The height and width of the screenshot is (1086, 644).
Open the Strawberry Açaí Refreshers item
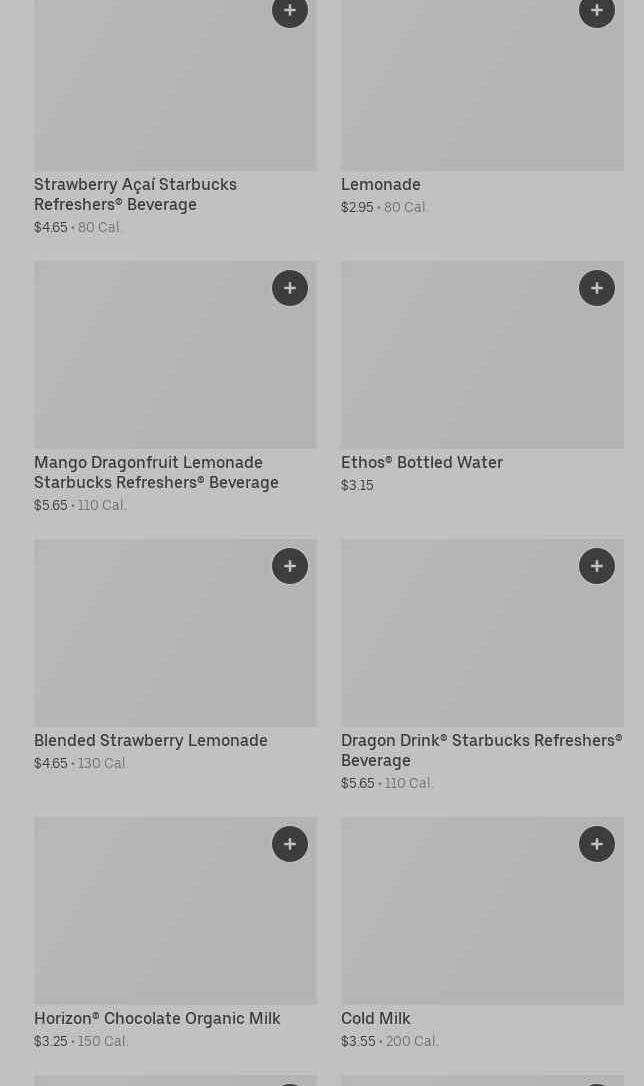tap(135, 194)
